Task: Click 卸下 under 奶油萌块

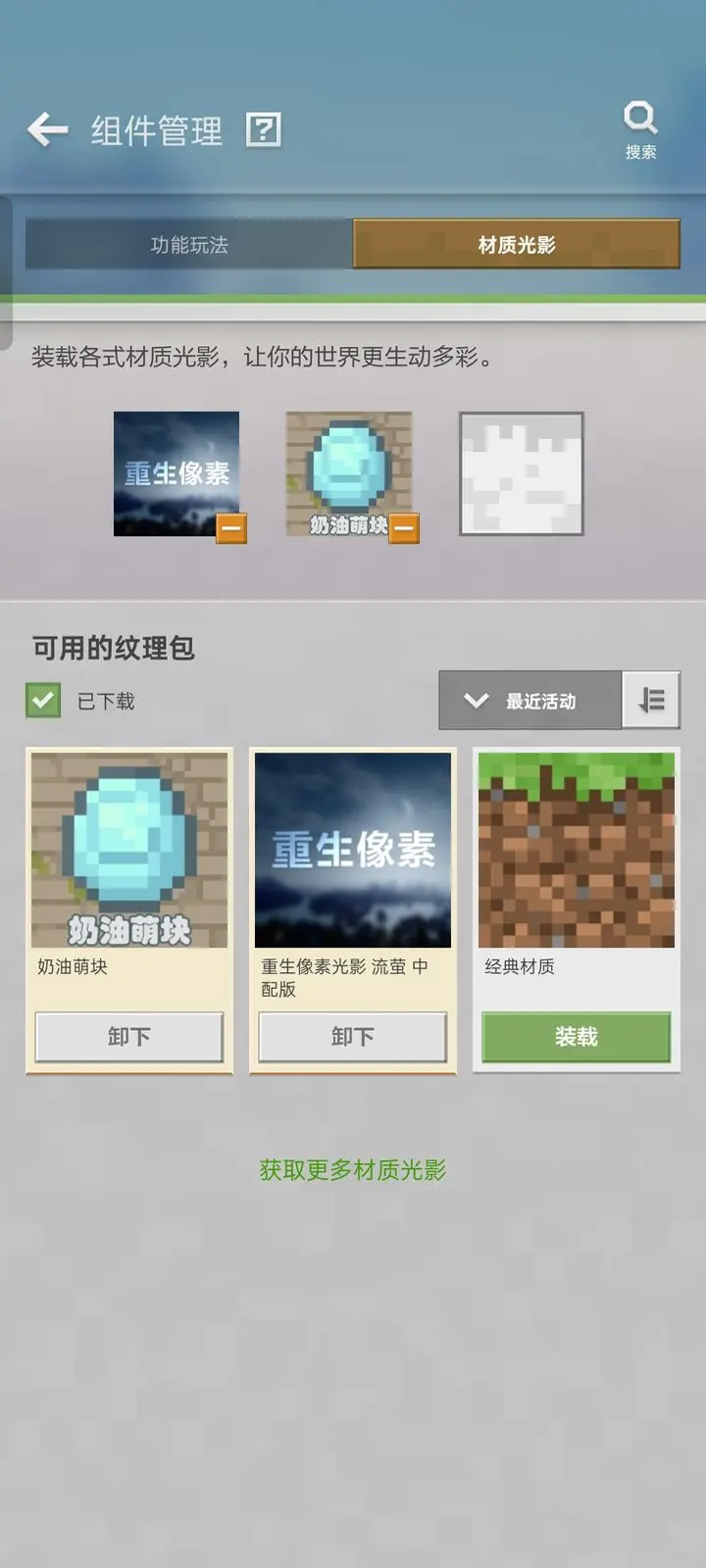Action: tap(128, 1036)
